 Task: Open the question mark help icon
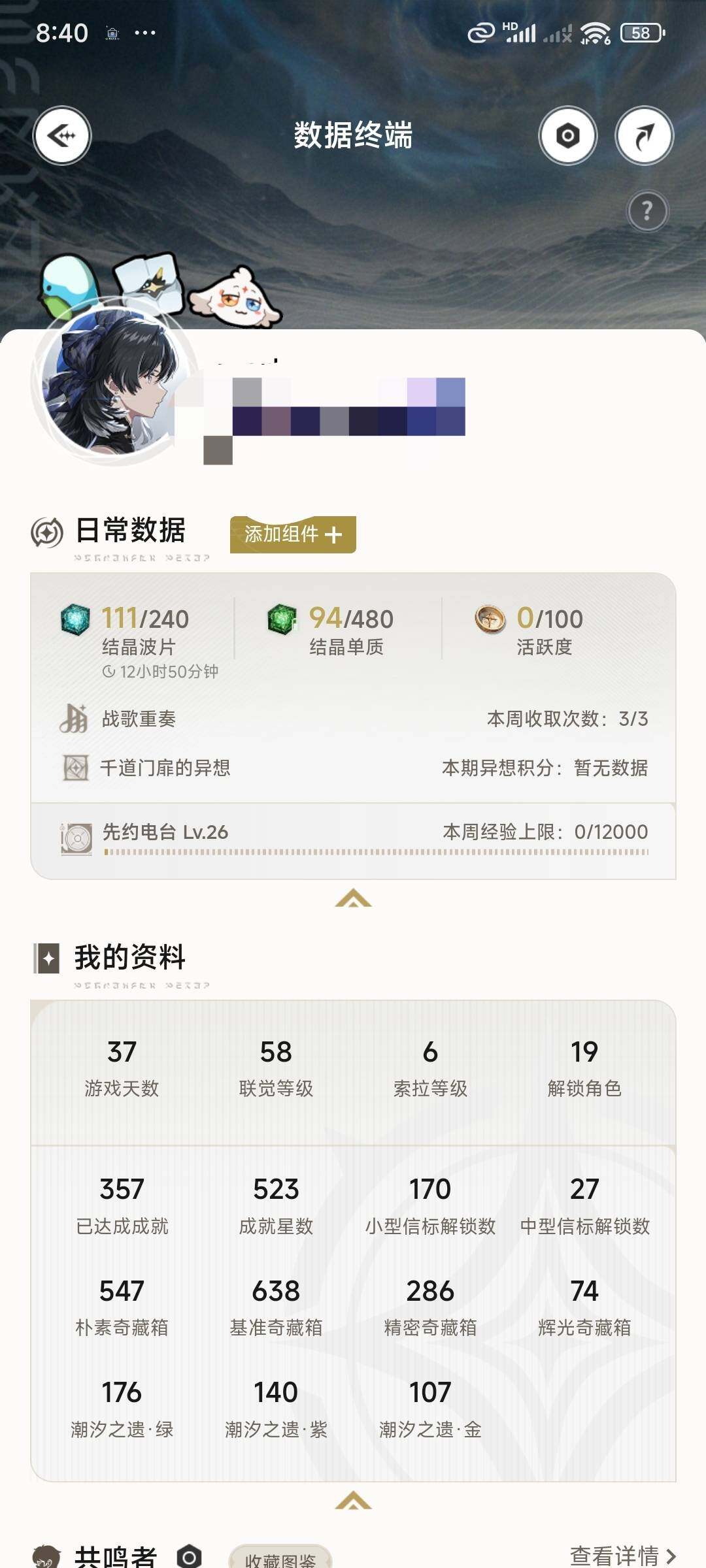pyautogui.click(x=647, y=211)
